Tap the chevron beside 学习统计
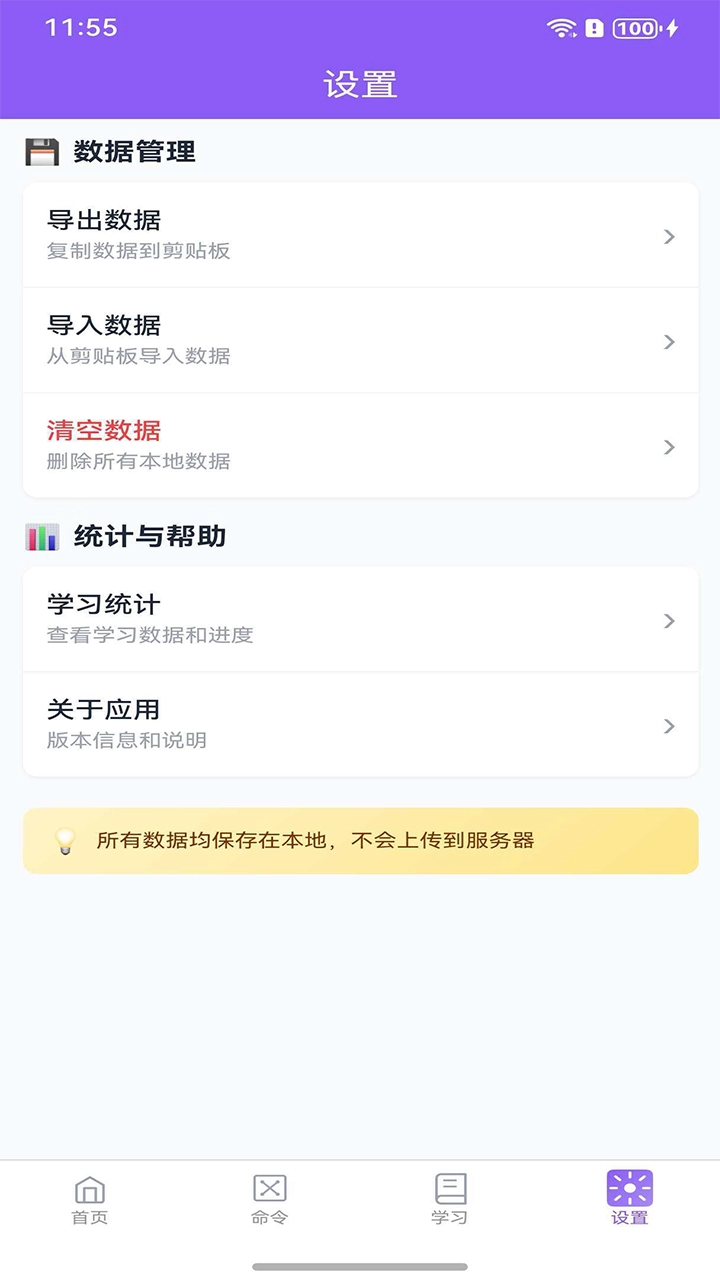720x1280 pixels. (x=668, y=621)
